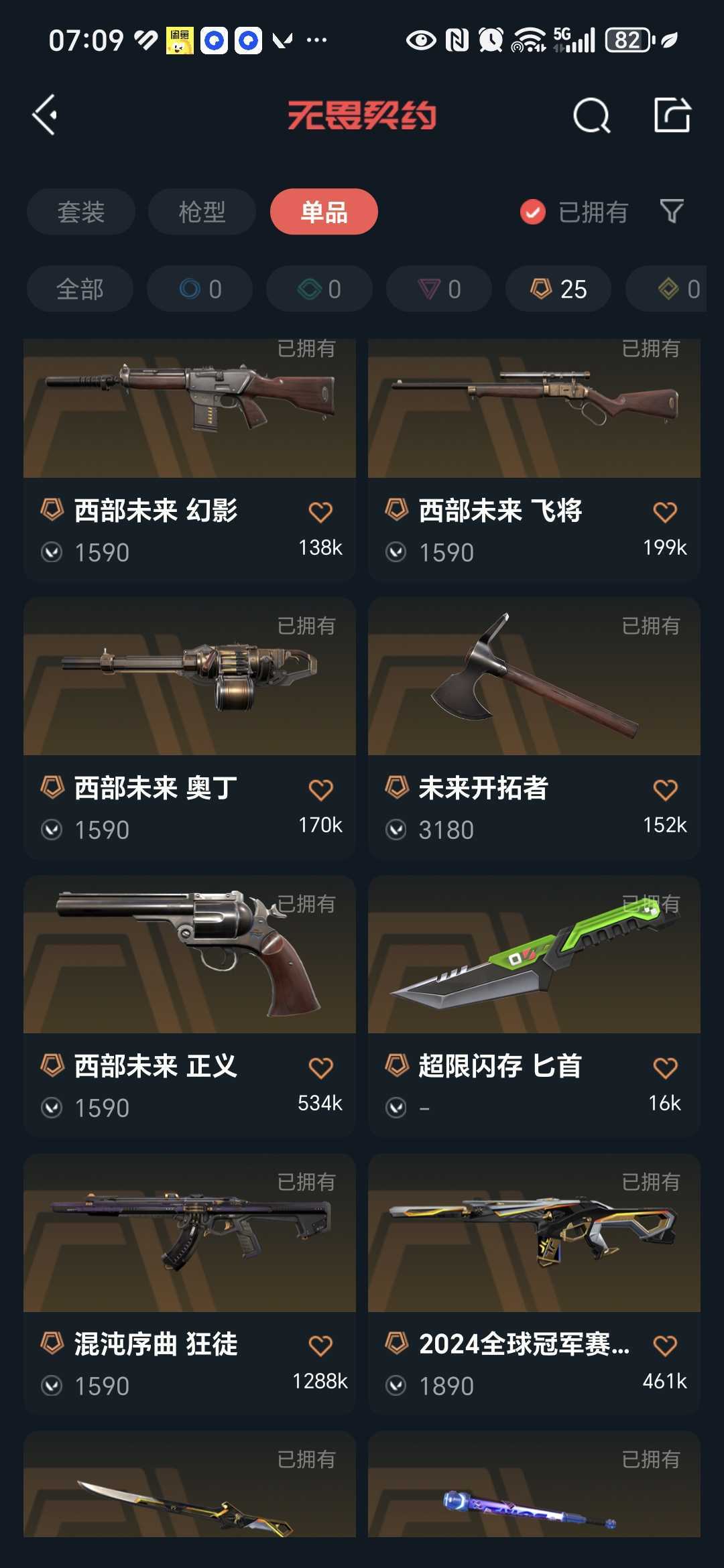Filter by the blue circle tier chip
Viewport: 724px width, 1568px height.
pos(200,289)
